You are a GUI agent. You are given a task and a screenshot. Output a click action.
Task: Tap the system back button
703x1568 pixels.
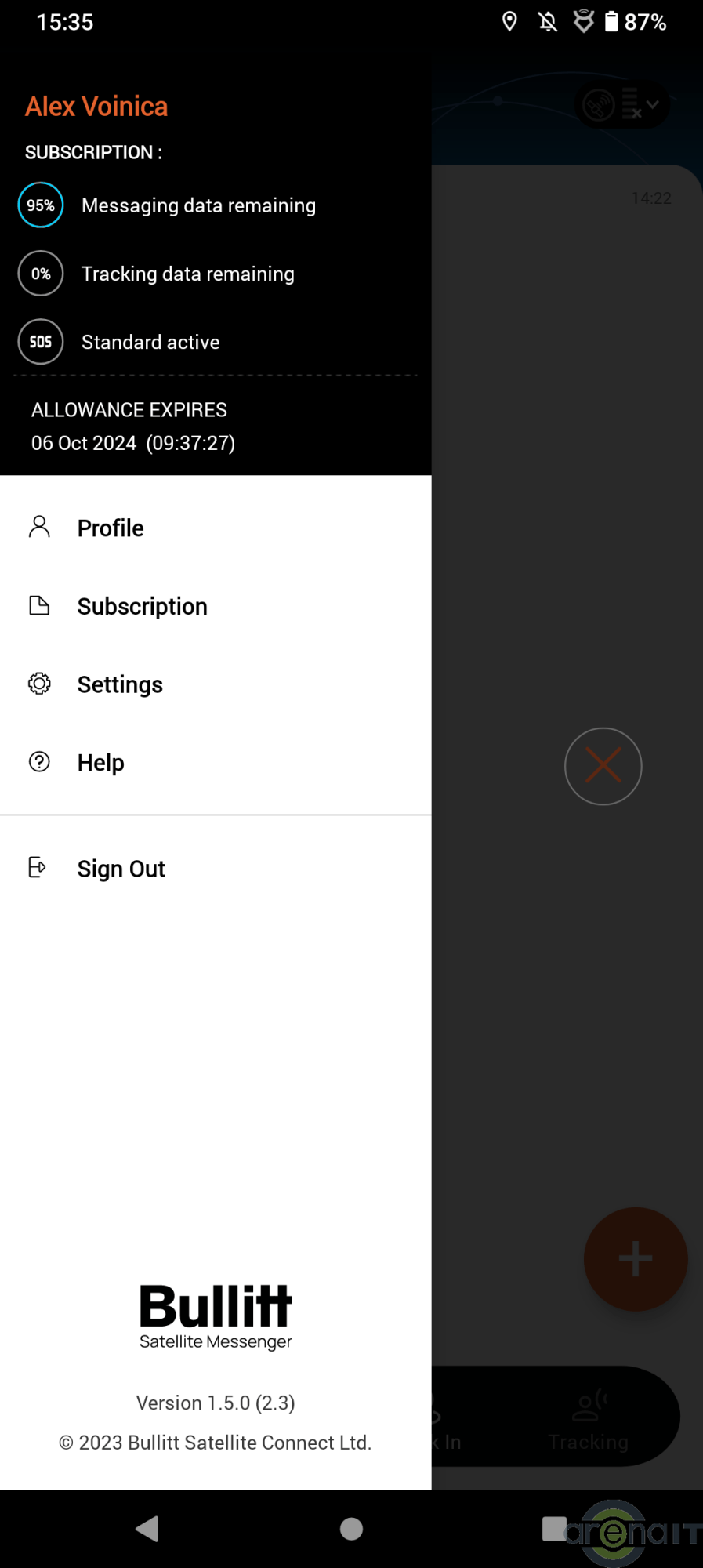pos(147,1528)
